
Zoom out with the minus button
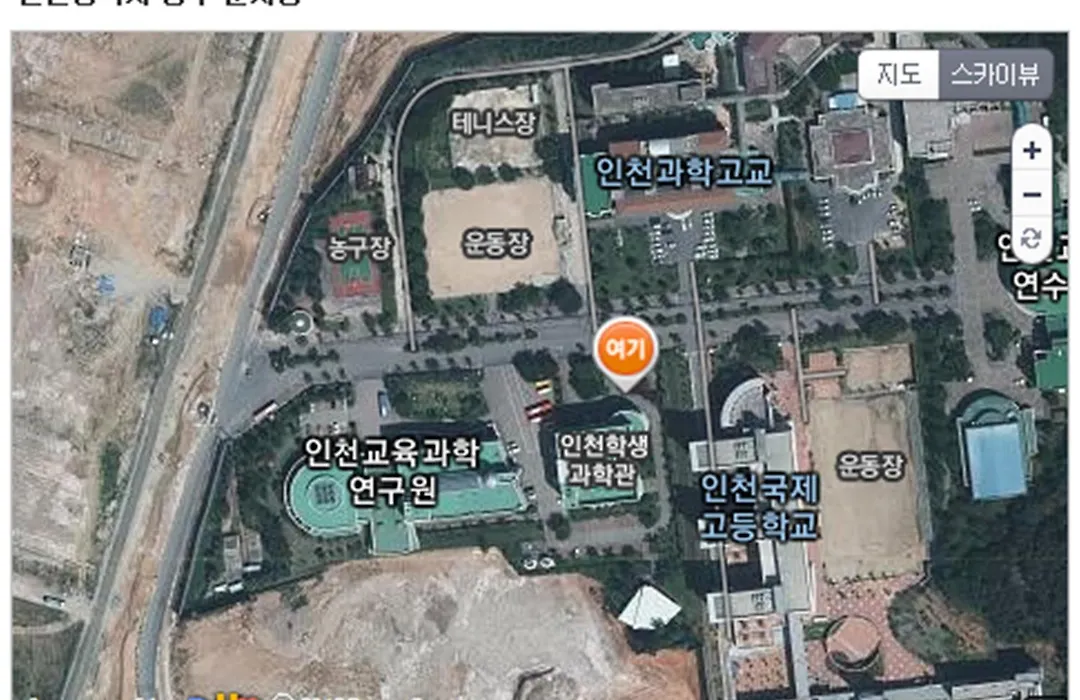tap(1032, 194)
